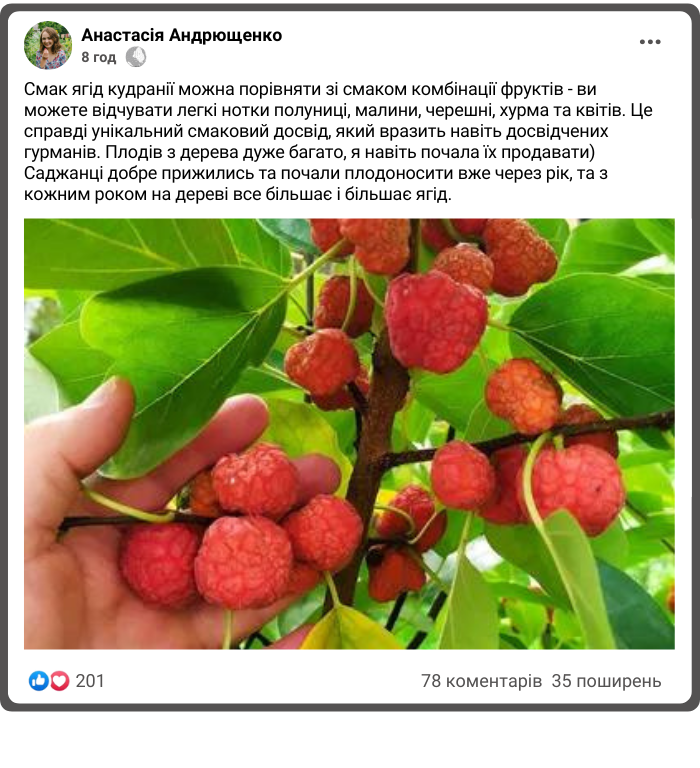The image size is (700, 768).
Task: Open the post's three-dot options menu
Action: click(650, 42)
